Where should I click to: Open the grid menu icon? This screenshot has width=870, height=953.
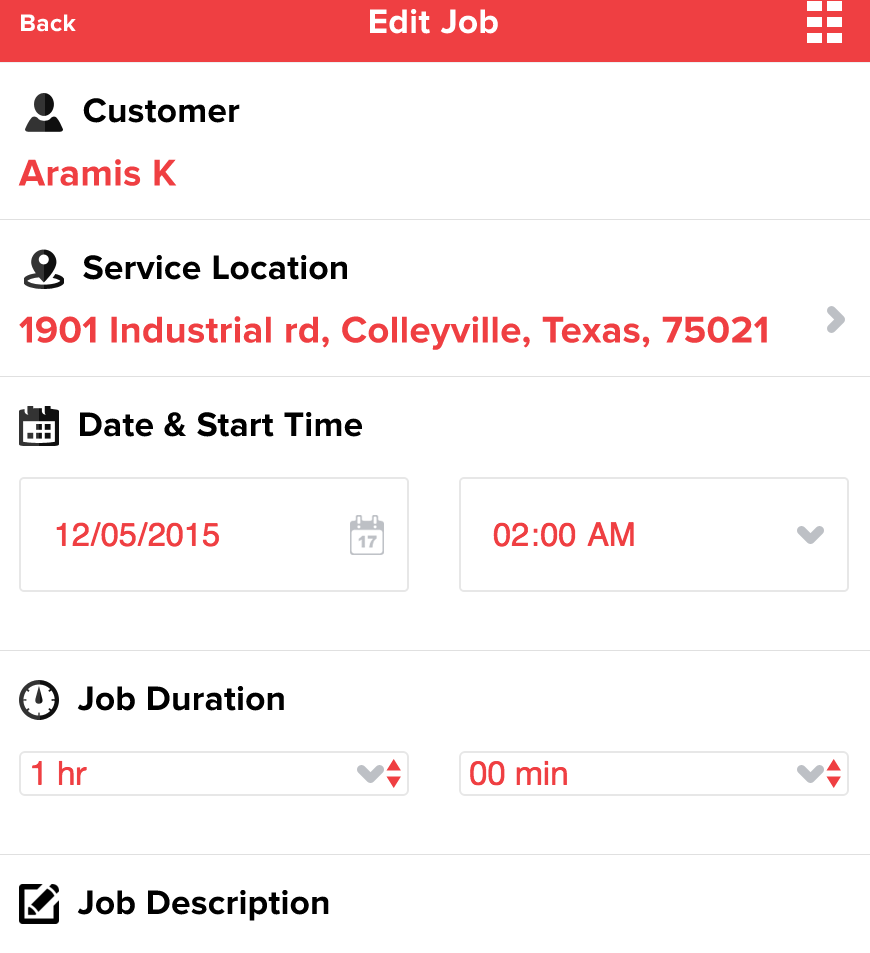click(x=824, y=23)
